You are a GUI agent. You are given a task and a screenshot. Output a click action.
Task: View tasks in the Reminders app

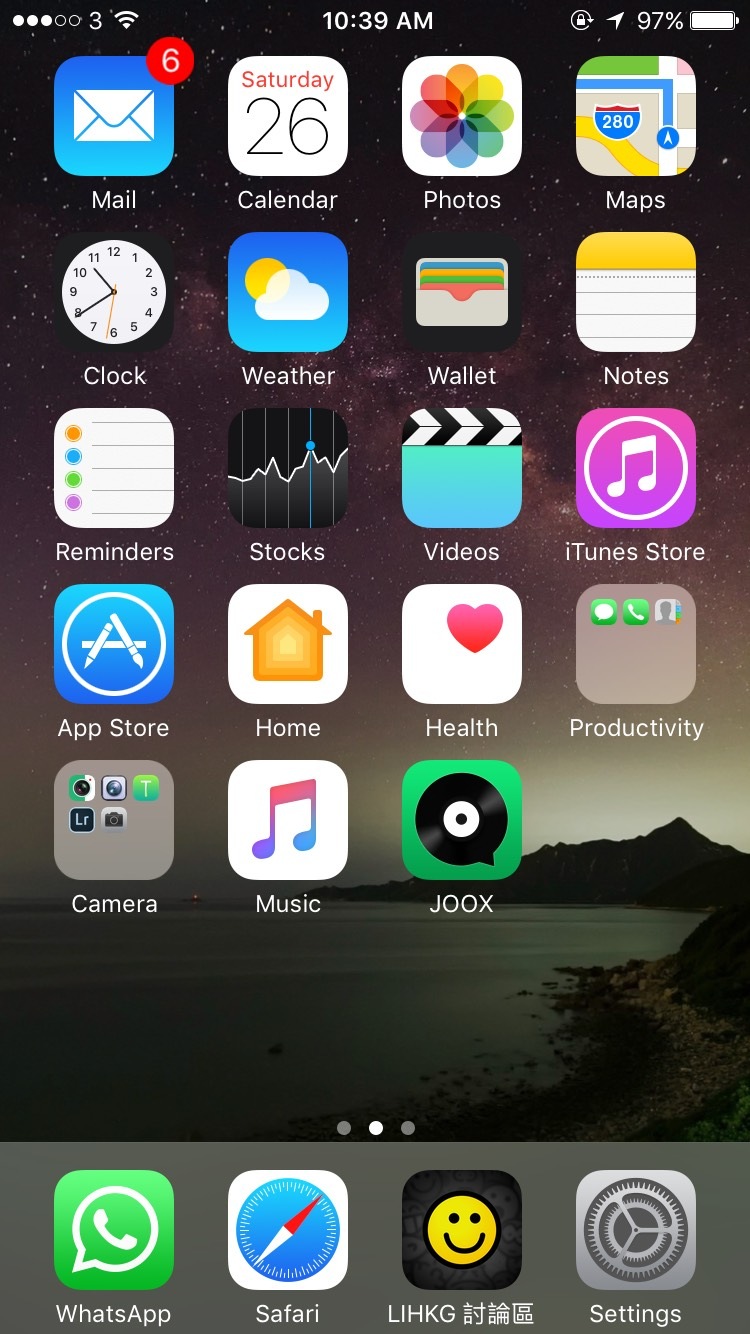point(114,467)
